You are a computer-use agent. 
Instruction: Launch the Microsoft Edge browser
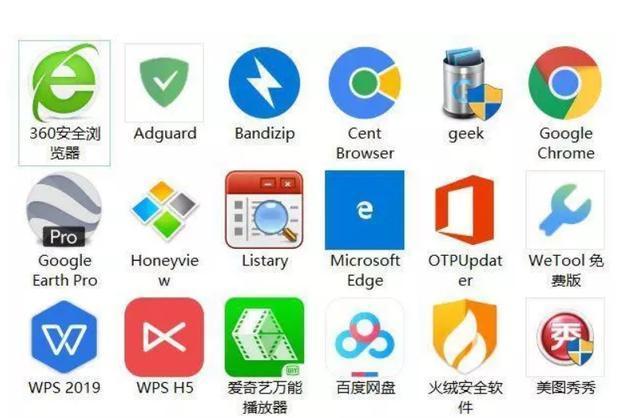pyautogui.click(x=365, y=210)
